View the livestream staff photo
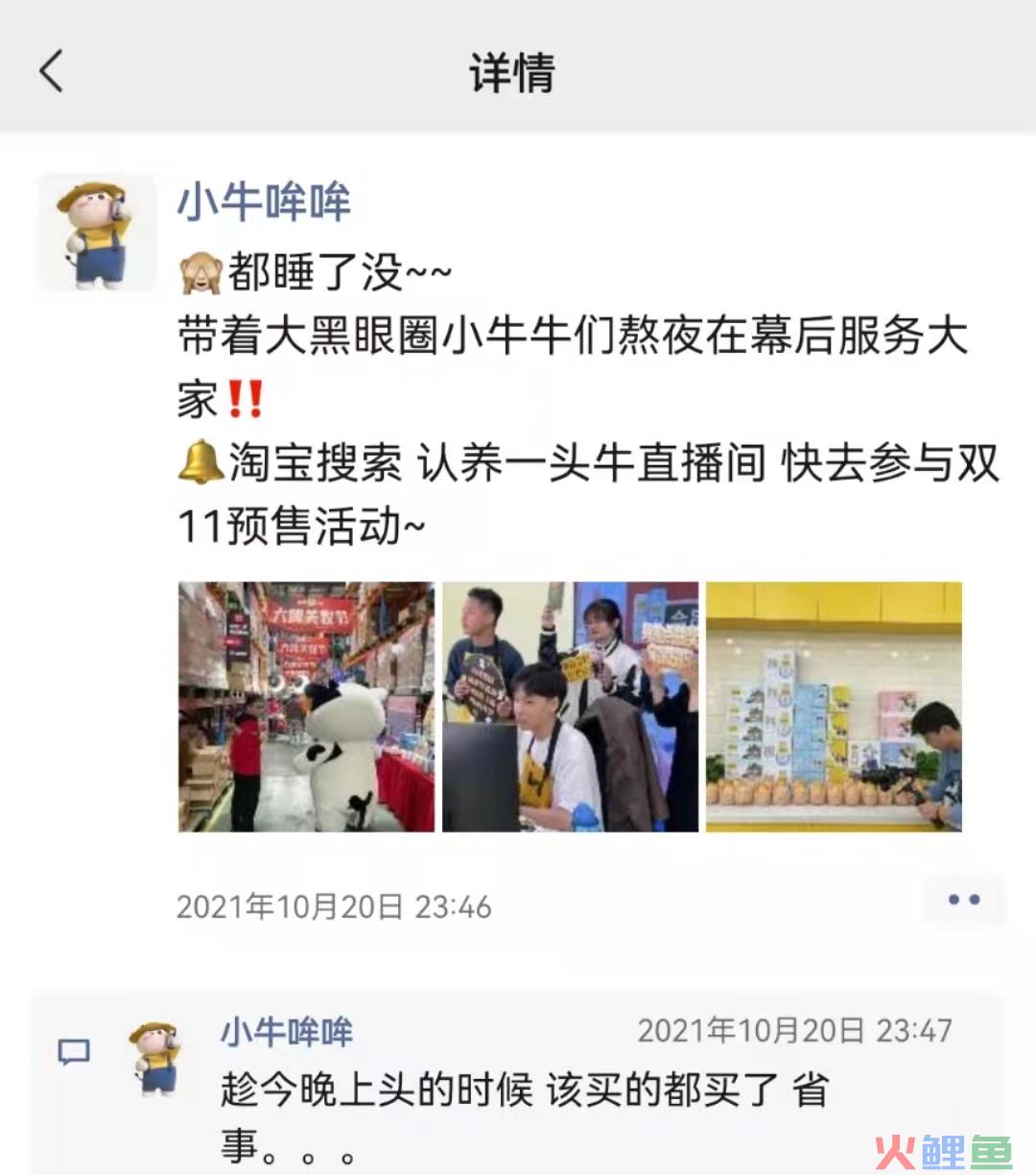Screen dimensions: 1036x1175 pos(570,706)
